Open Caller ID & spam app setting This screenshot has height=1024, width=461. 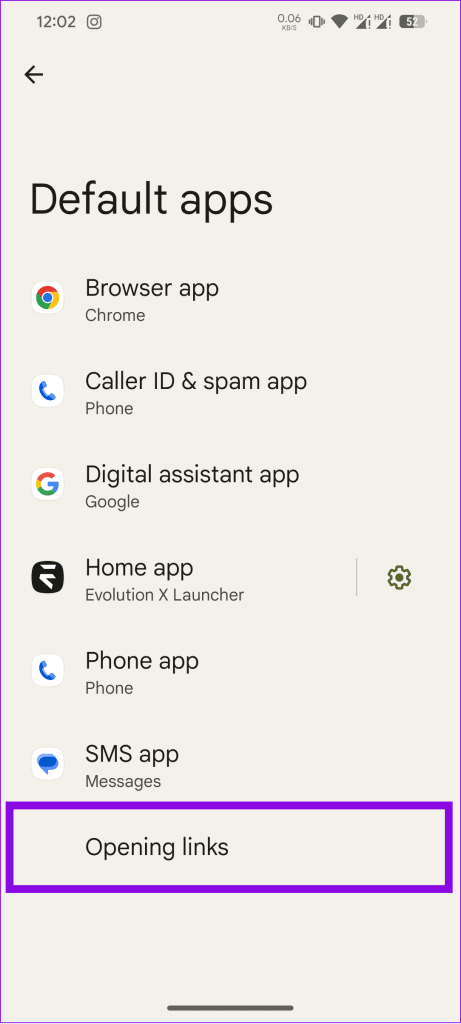(230, 392)
